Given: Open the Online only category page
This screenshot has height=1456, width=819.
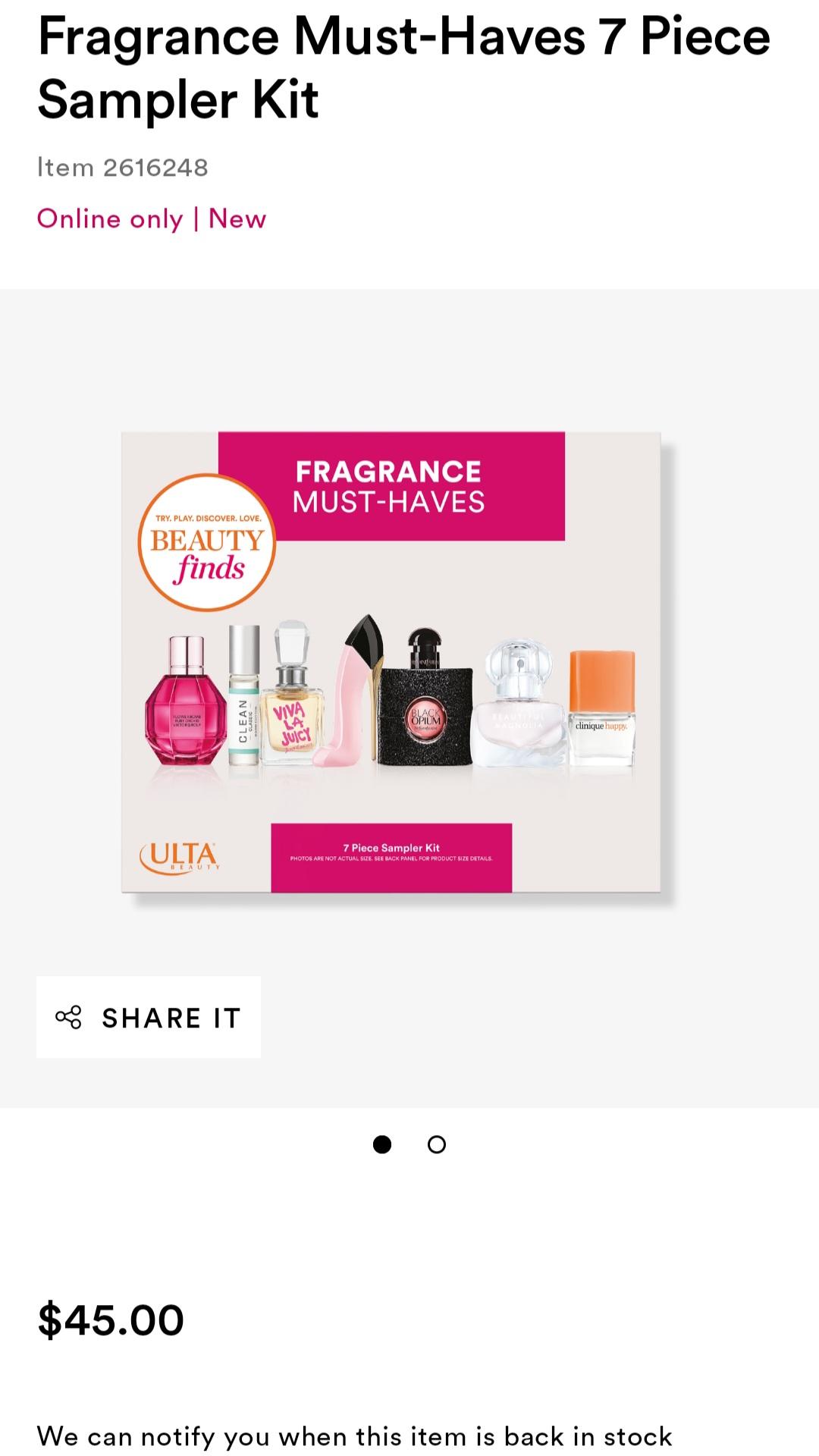Looking at the screenshot, I should point(111,219).
